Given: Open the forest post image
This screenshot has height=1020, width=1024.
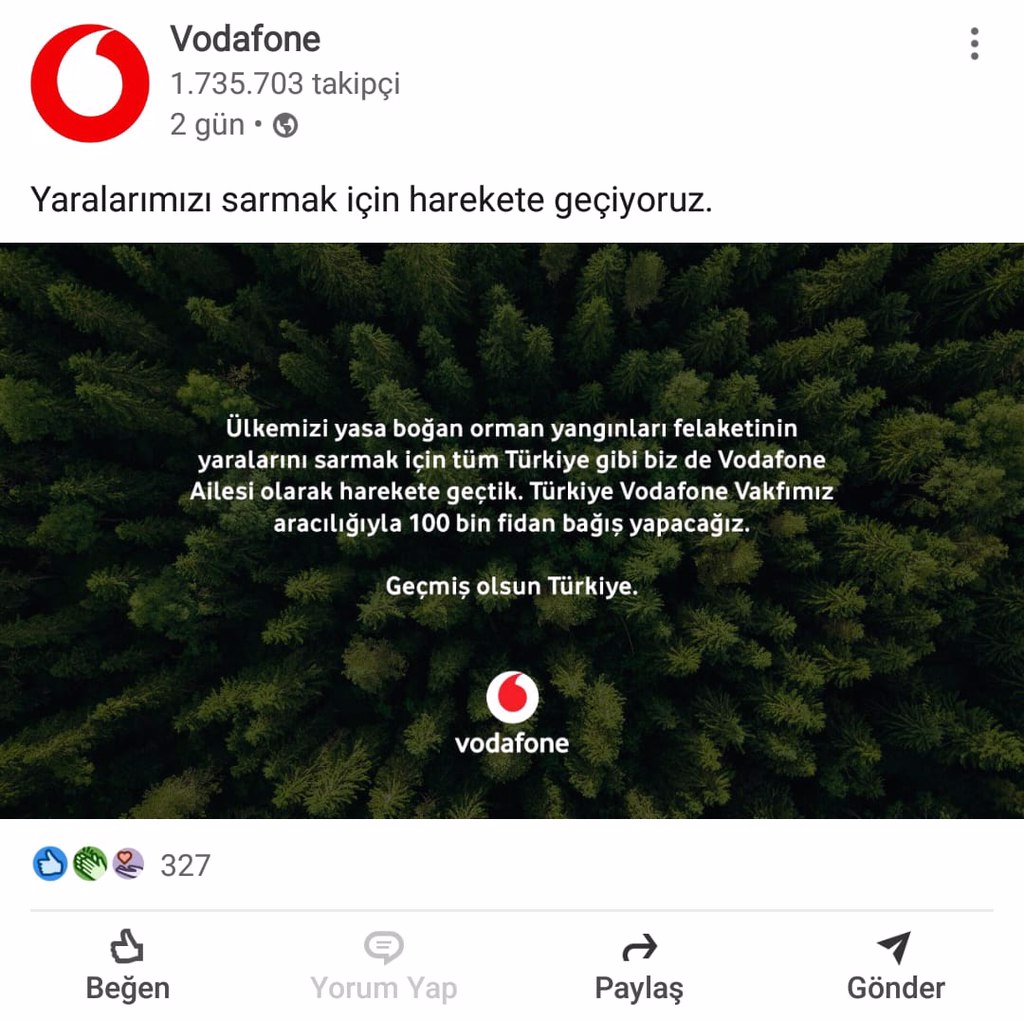Looking at the screenshot, I should [512, 530].
